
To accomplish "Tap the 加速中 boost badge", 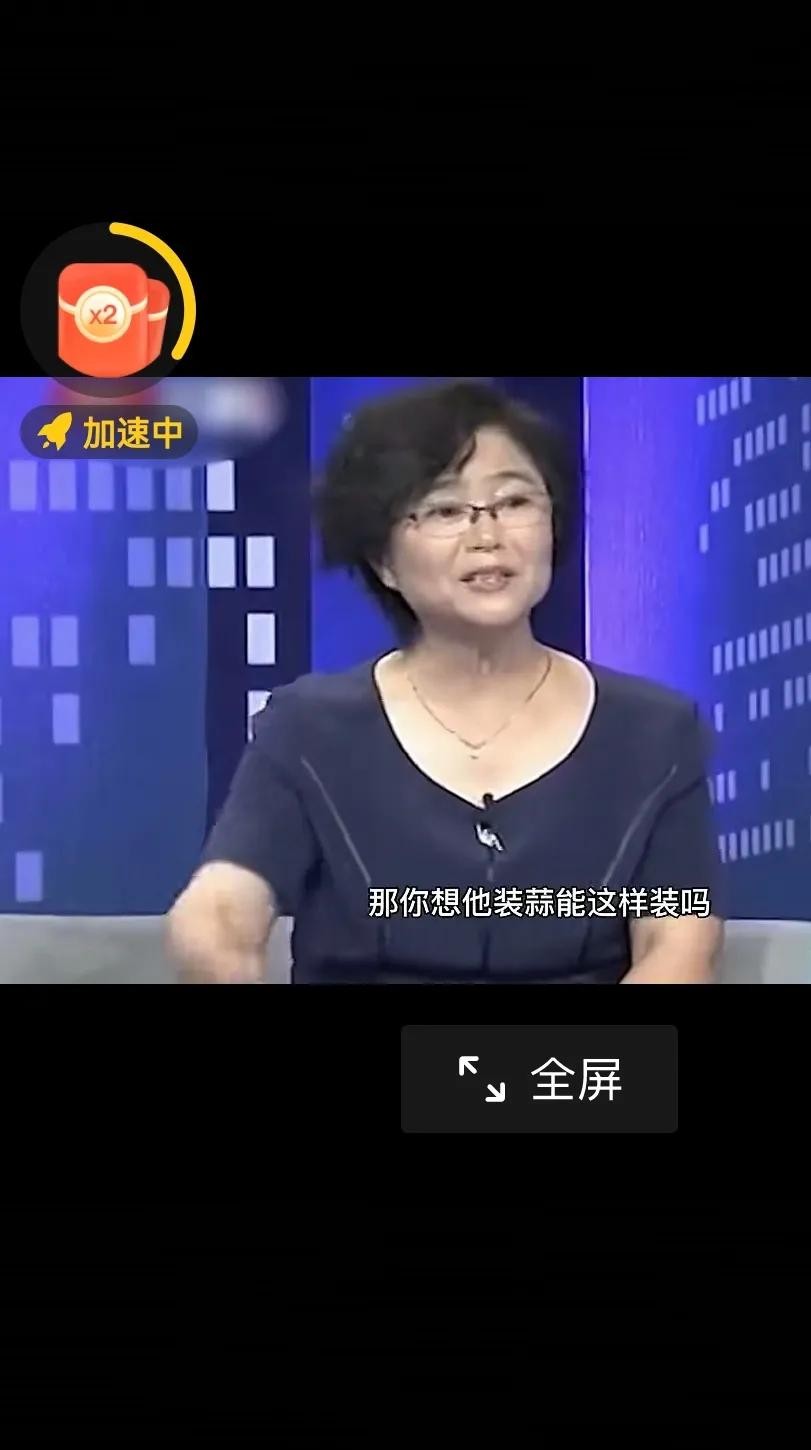I will tap(110, 433).
